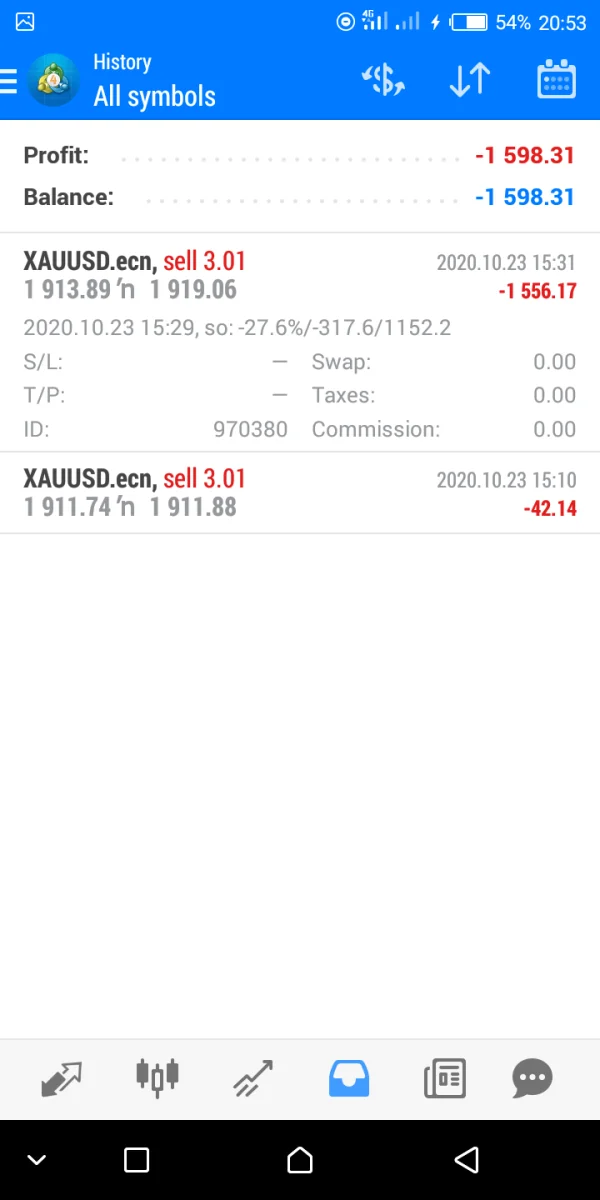Open the chat messages tab
600x1200 pixels.
[532, 1079]
